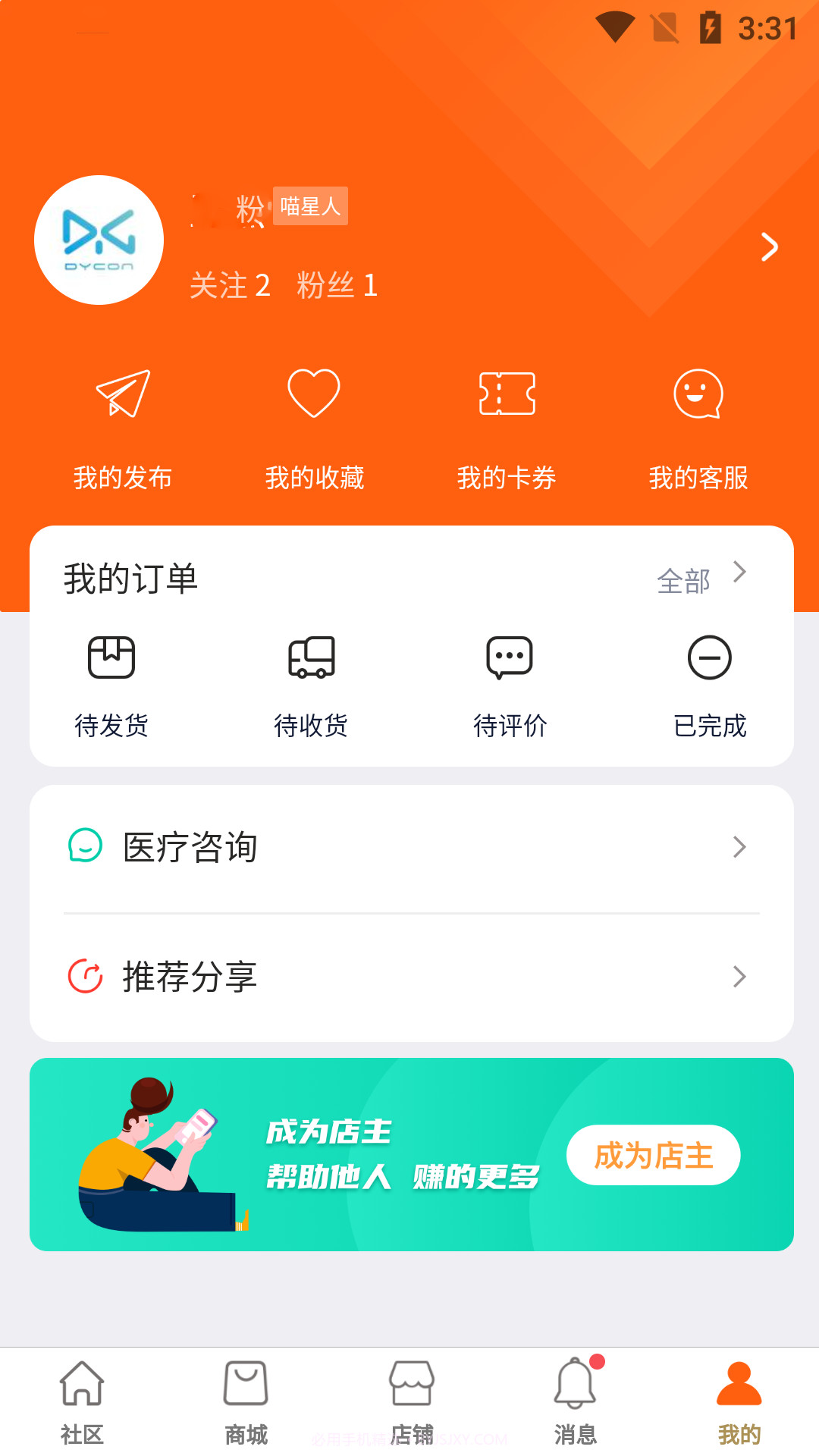Expand profile details with the right chevron
Screen dimensions: 819x1456
(771, 247)
